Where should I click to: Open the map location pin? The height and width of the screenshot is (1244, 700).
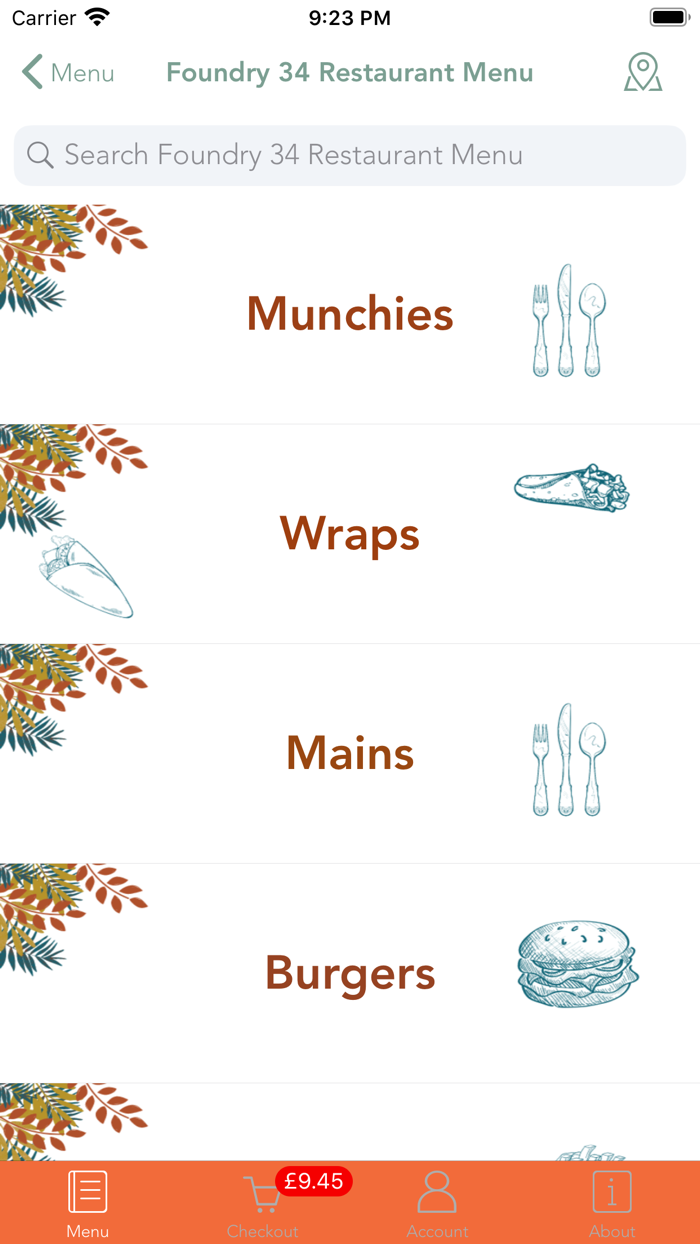tap(643, 73)
